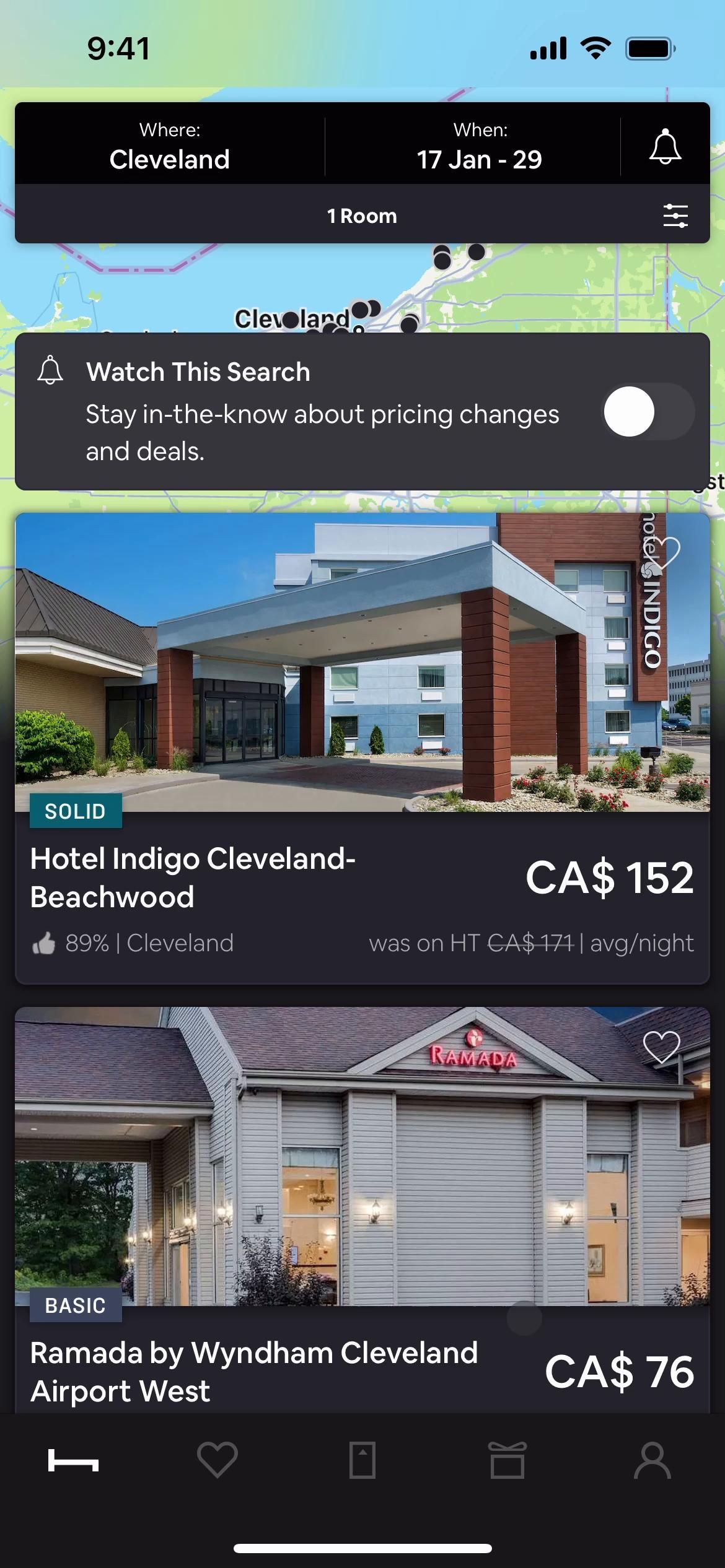The width and height of the screenshot is (725, 1568).
Task: Open the bookings door tab
Action: 362,1460
